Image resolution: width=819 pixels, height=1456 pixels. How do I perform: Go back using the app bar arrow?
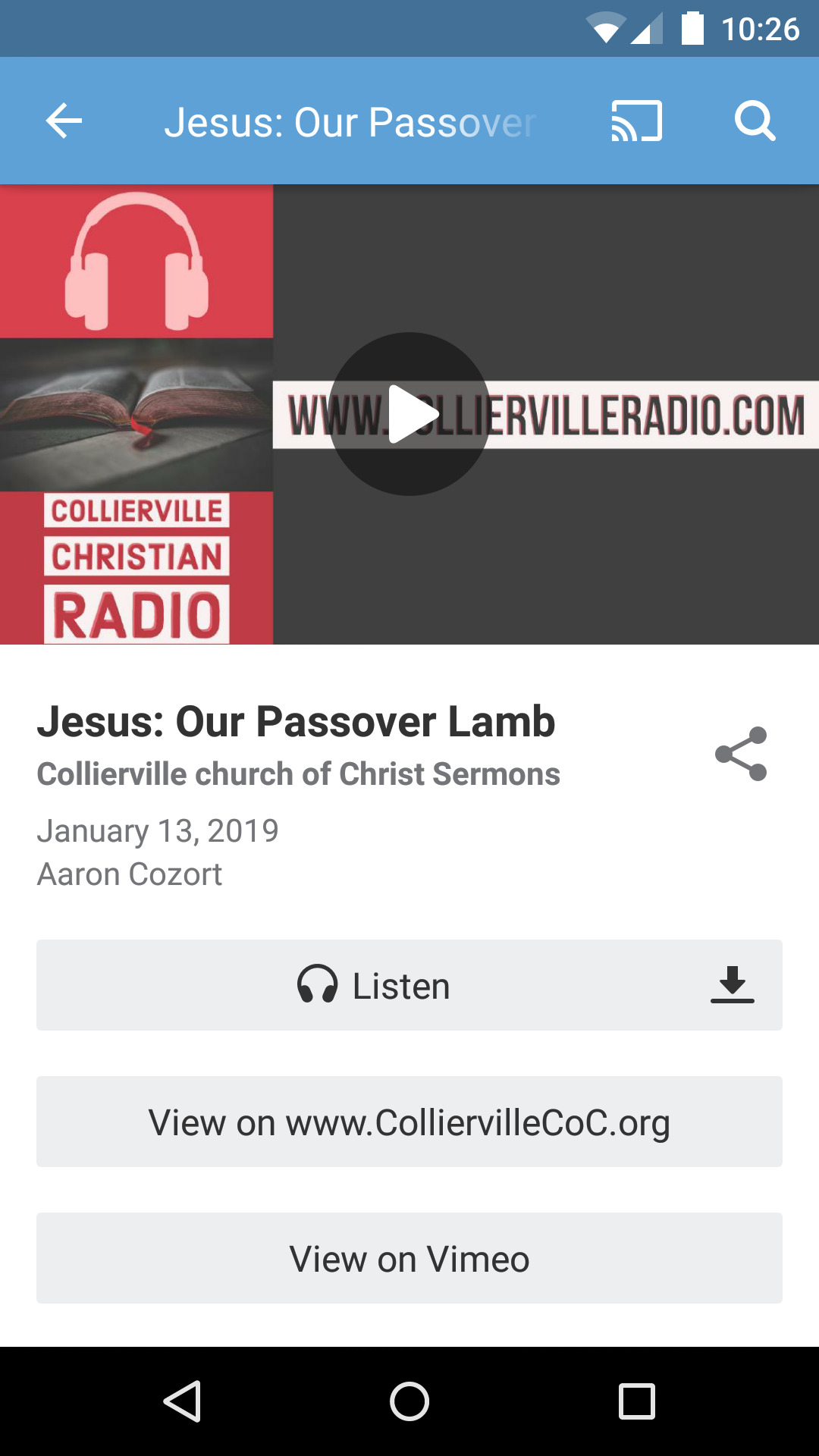point(64,121)
